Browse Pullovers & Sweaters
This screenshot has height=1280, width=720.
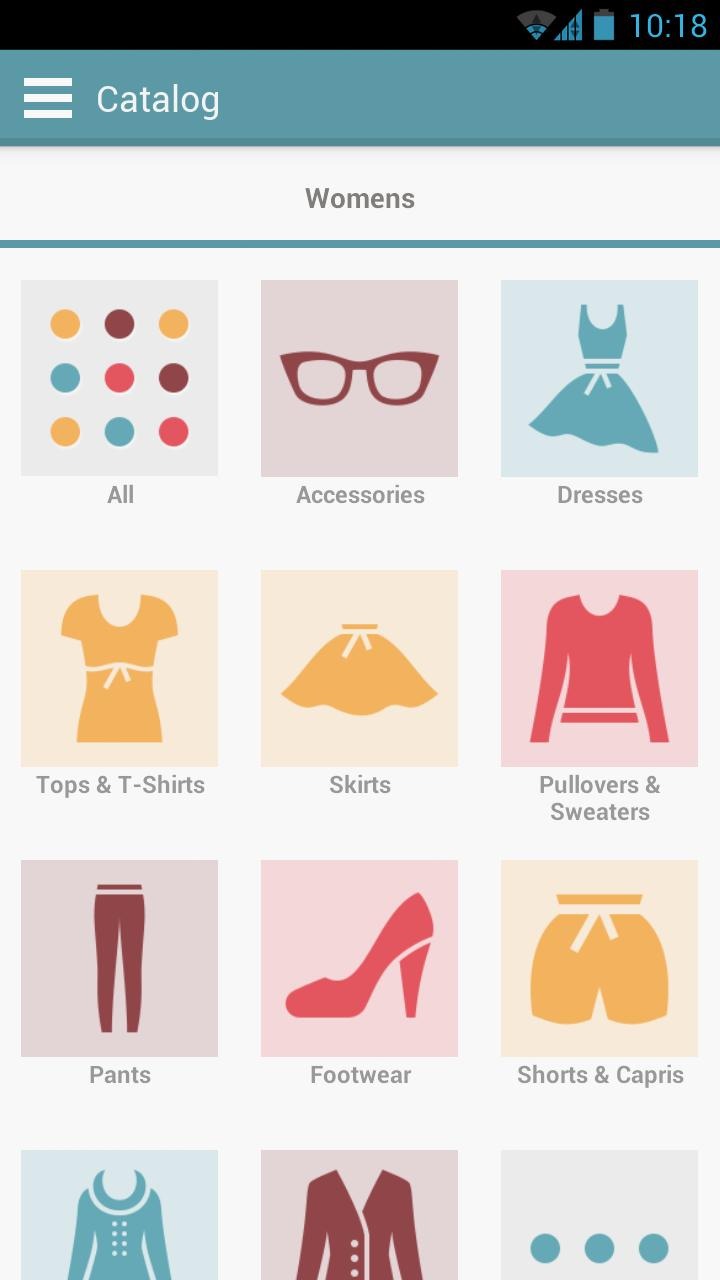599,668
